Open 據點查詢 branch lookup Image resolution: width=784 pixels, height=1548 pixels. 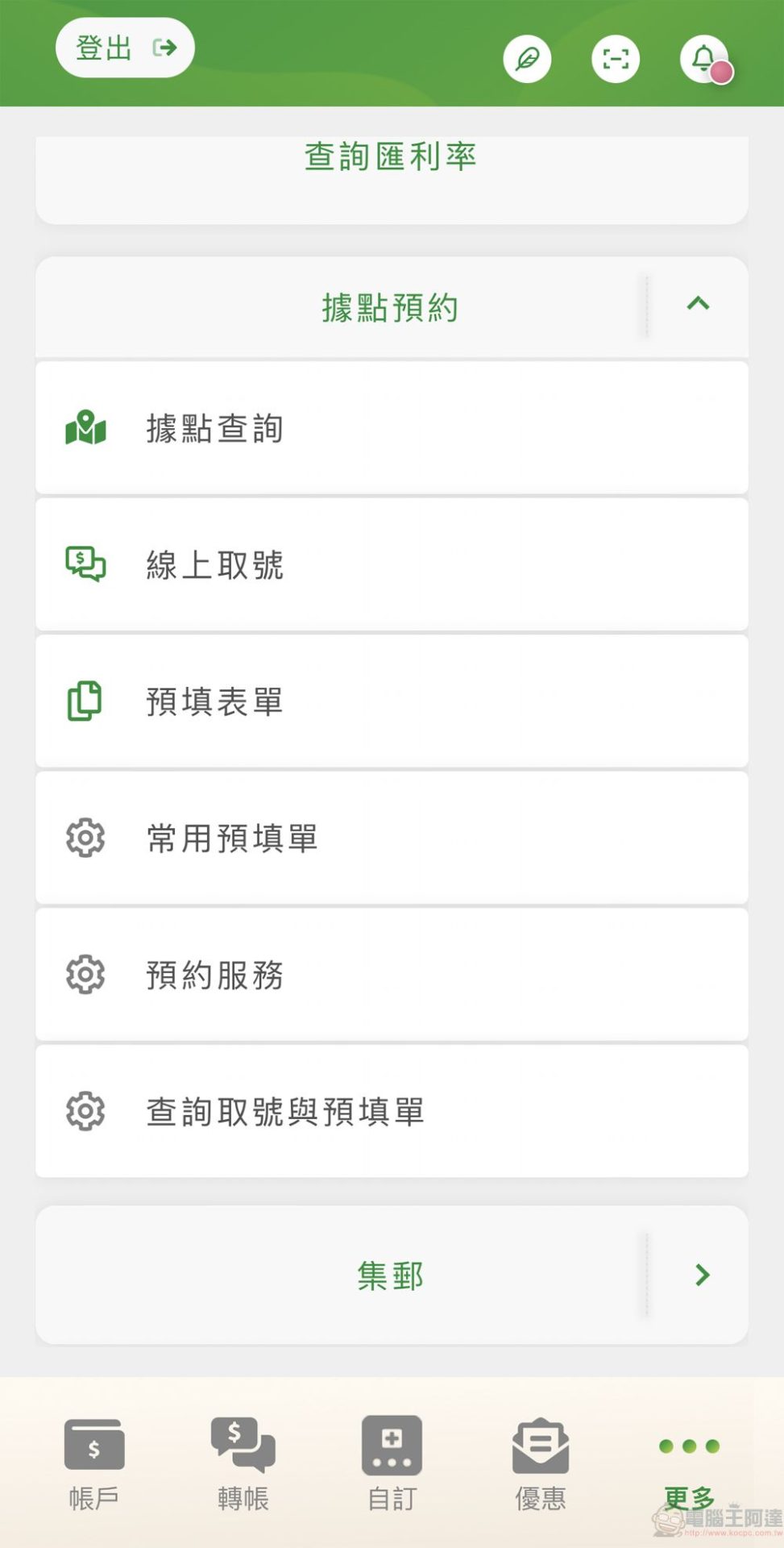point(392,428)
